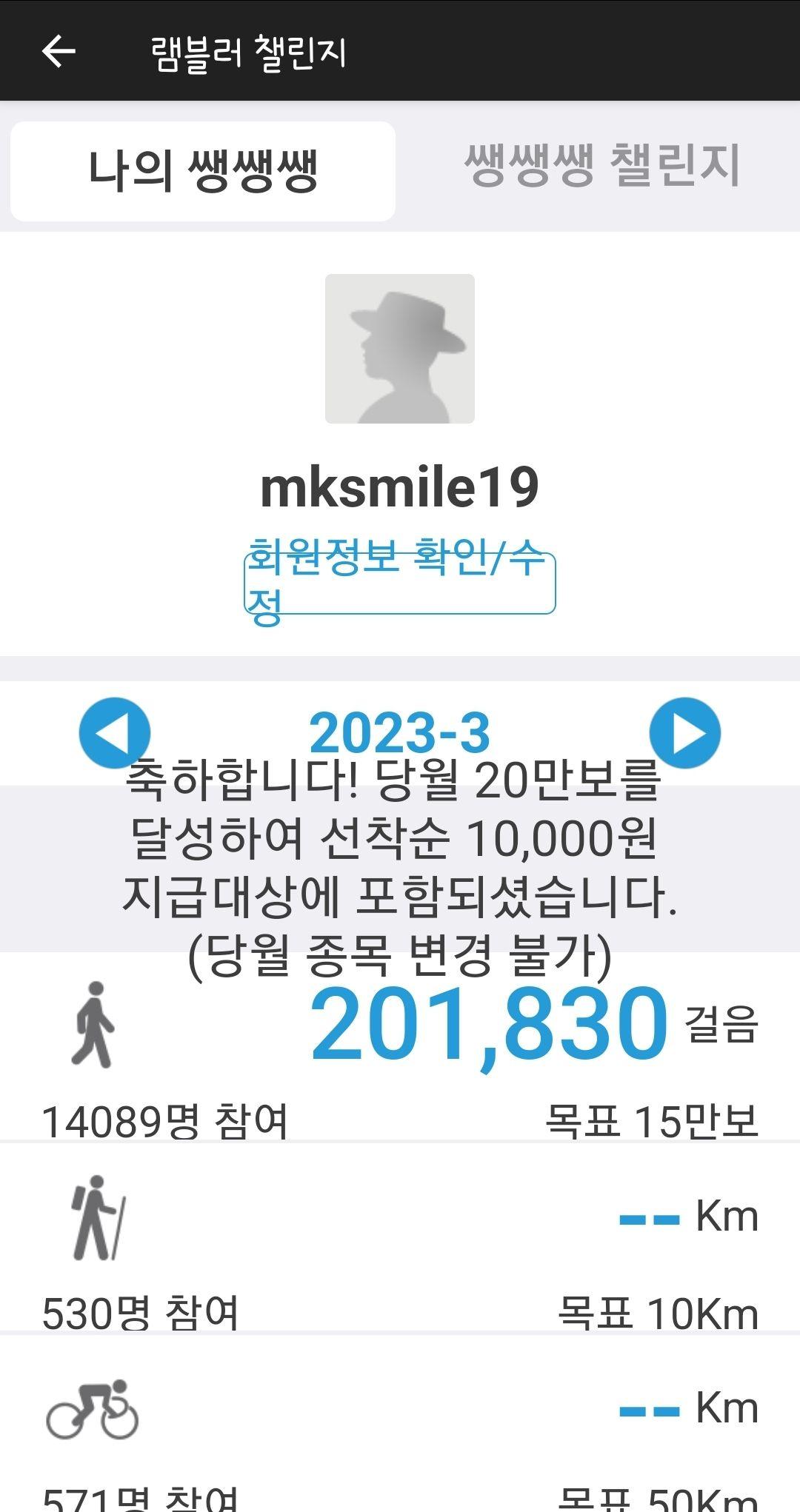
Task: Go to the previous month
Action: pyautogui.click(x=115, y=733)
